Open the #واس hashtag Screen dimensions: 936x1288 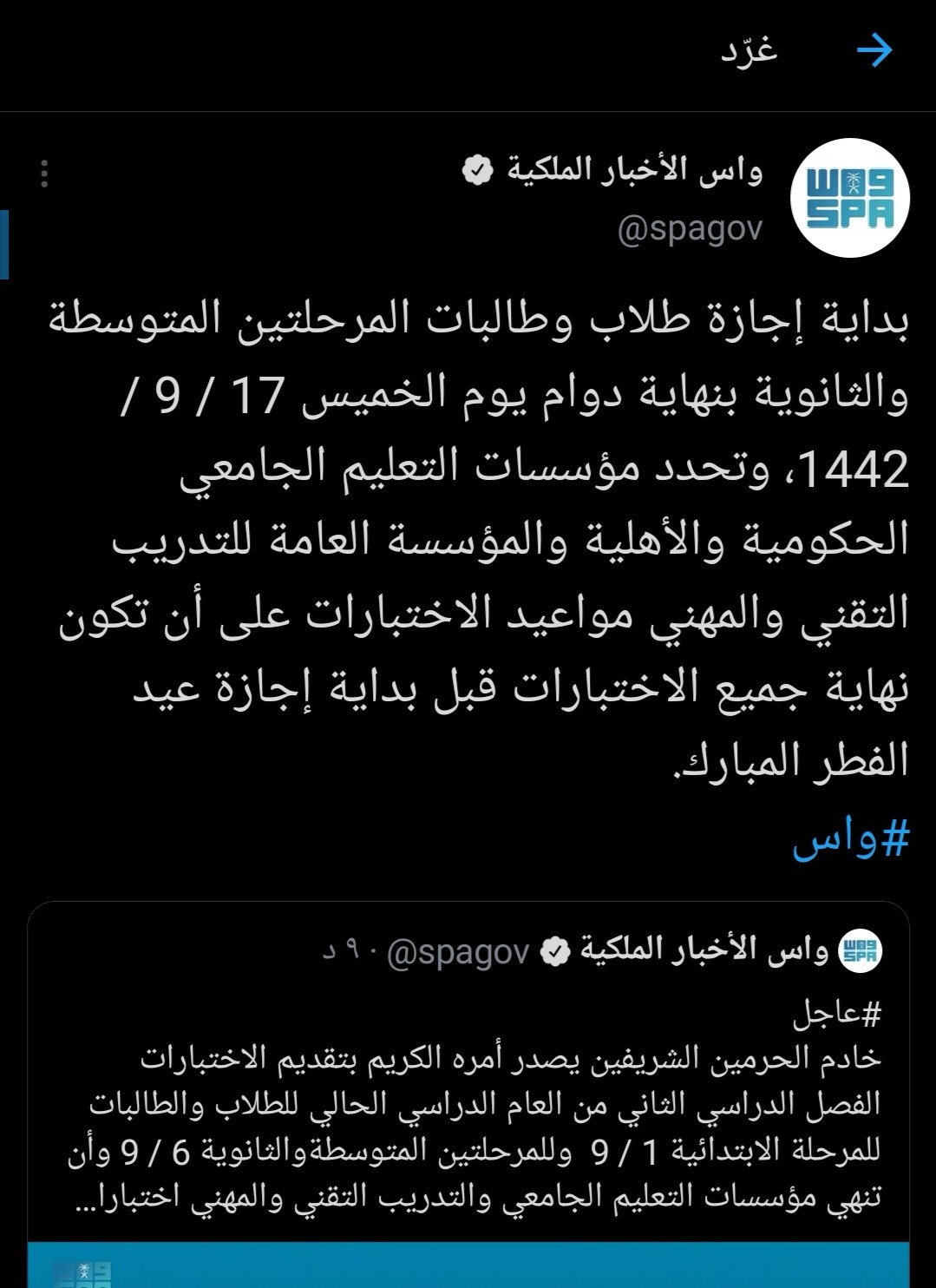(x=850, y=840)
